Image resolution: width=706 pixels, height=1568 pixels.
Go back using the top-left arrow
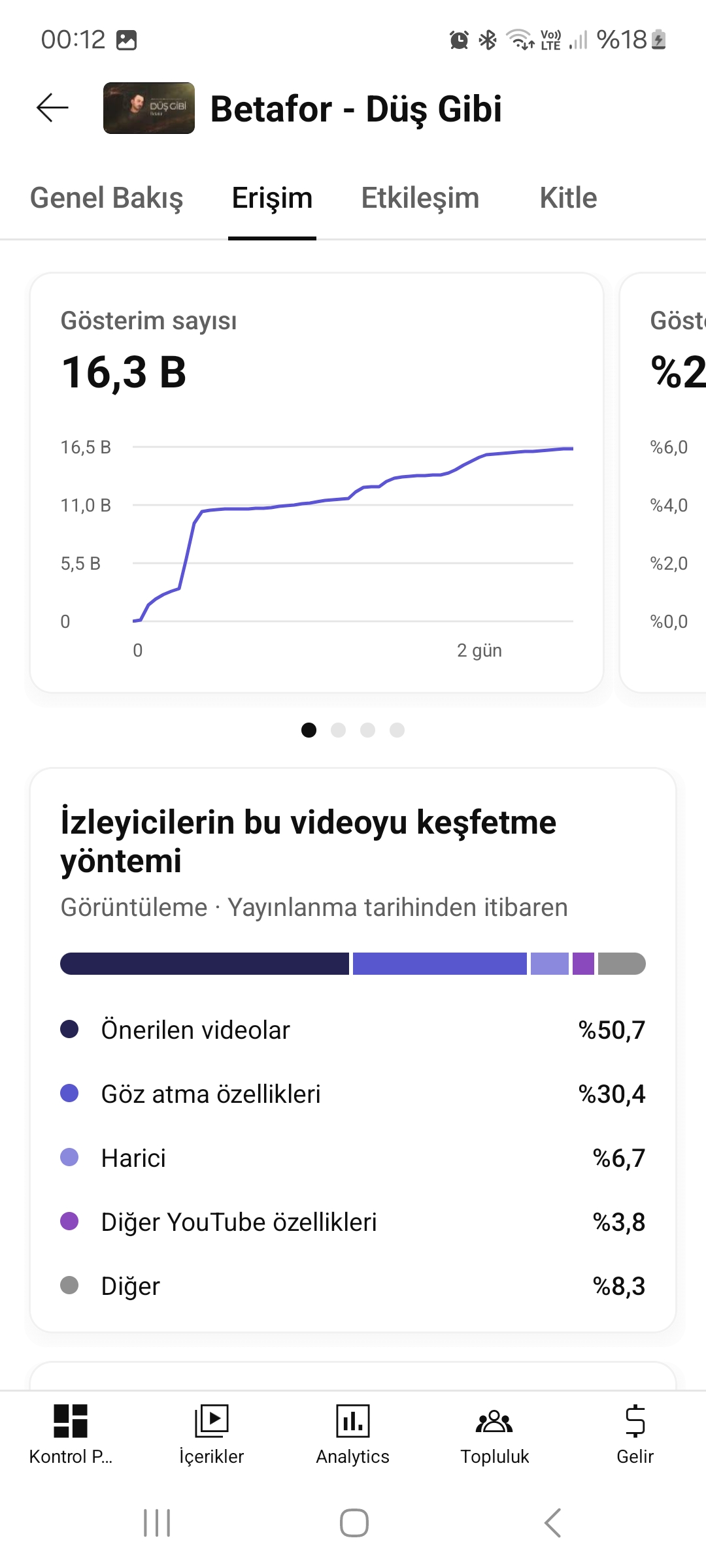[52, 108]
